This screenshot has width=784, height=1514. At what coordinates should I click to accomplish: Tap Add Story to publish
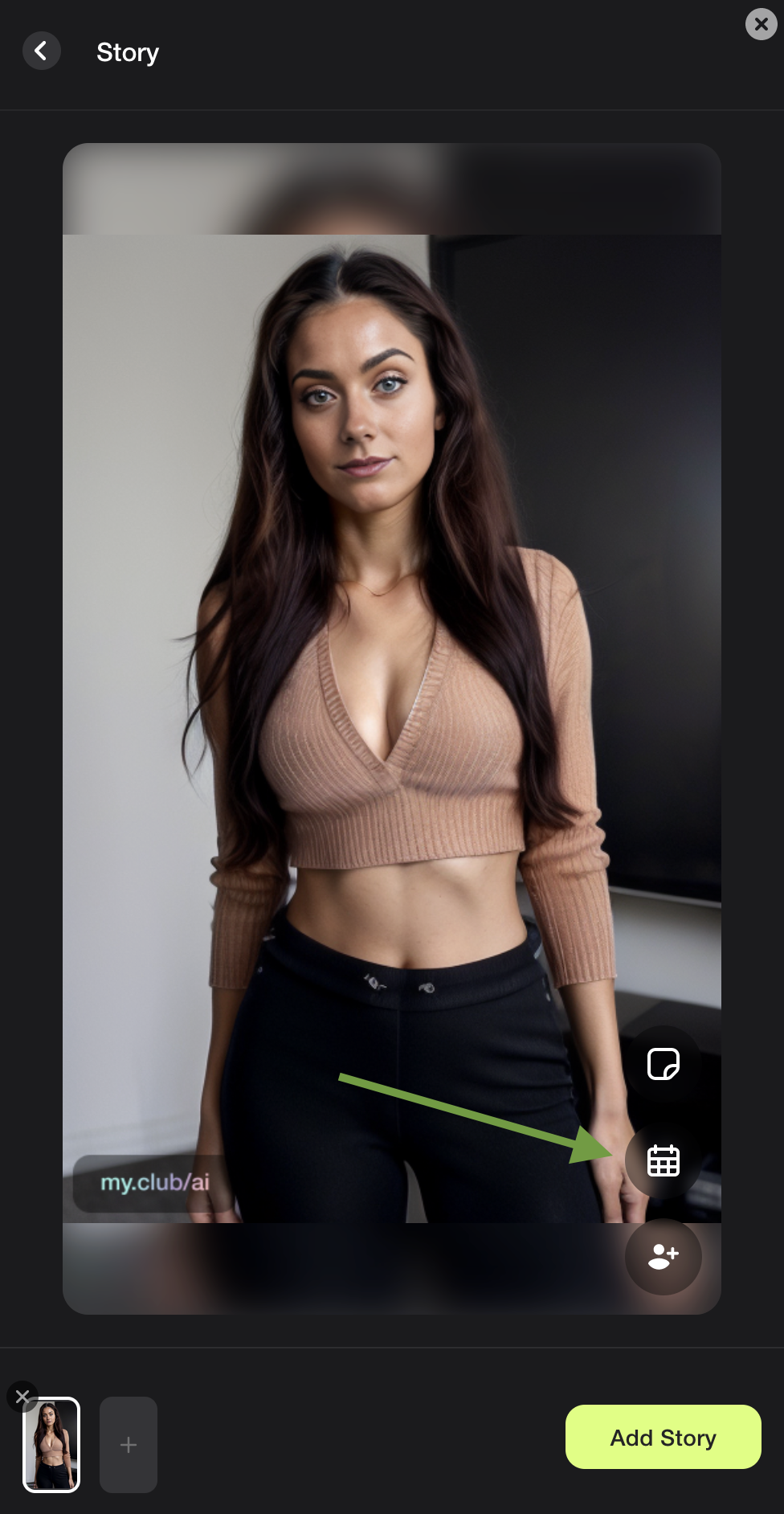coord(663,1438)
